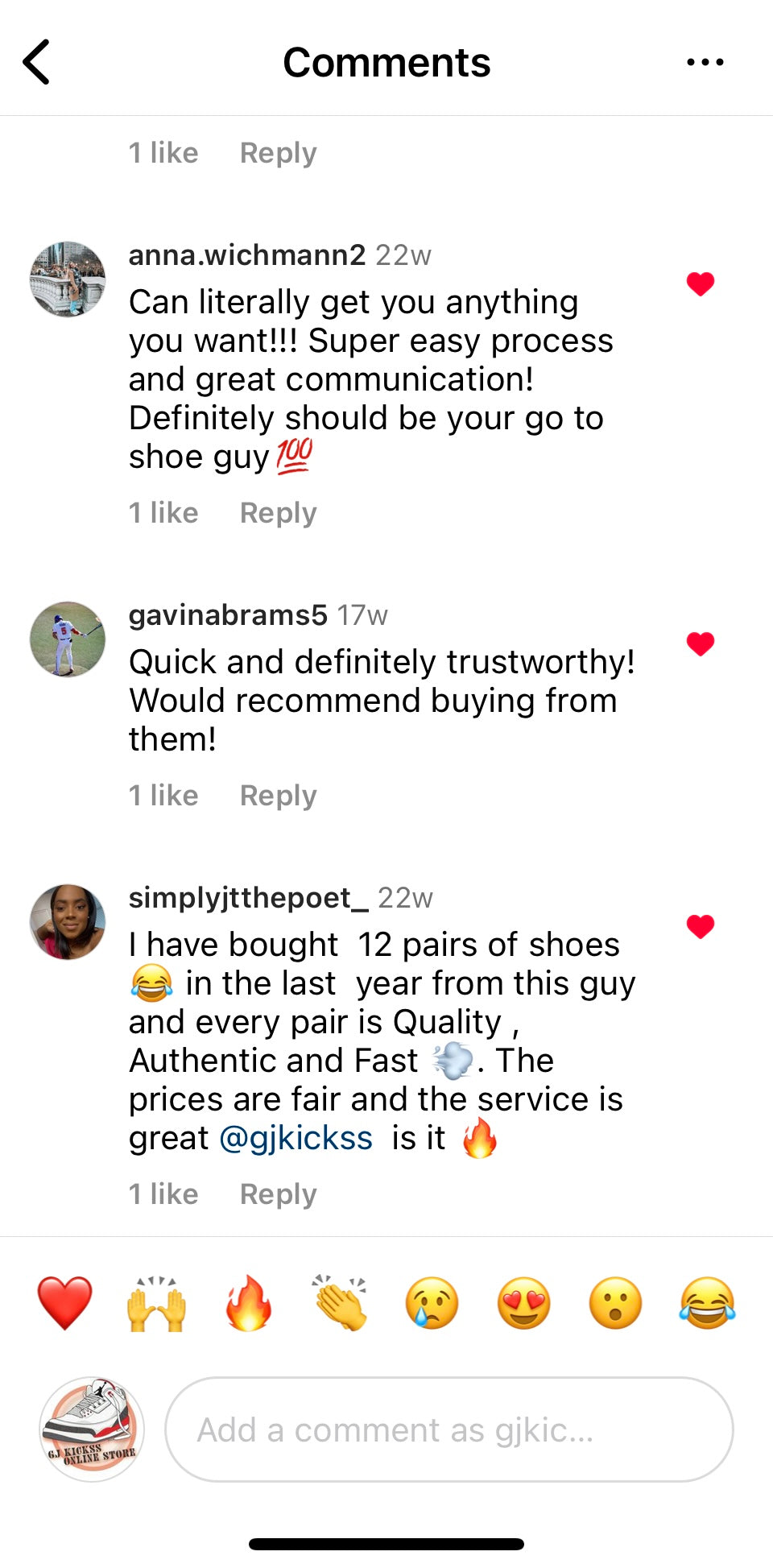The image size is (773, 1568).
Task: Insert the red heart emoji
Action: coord(64,1303)
